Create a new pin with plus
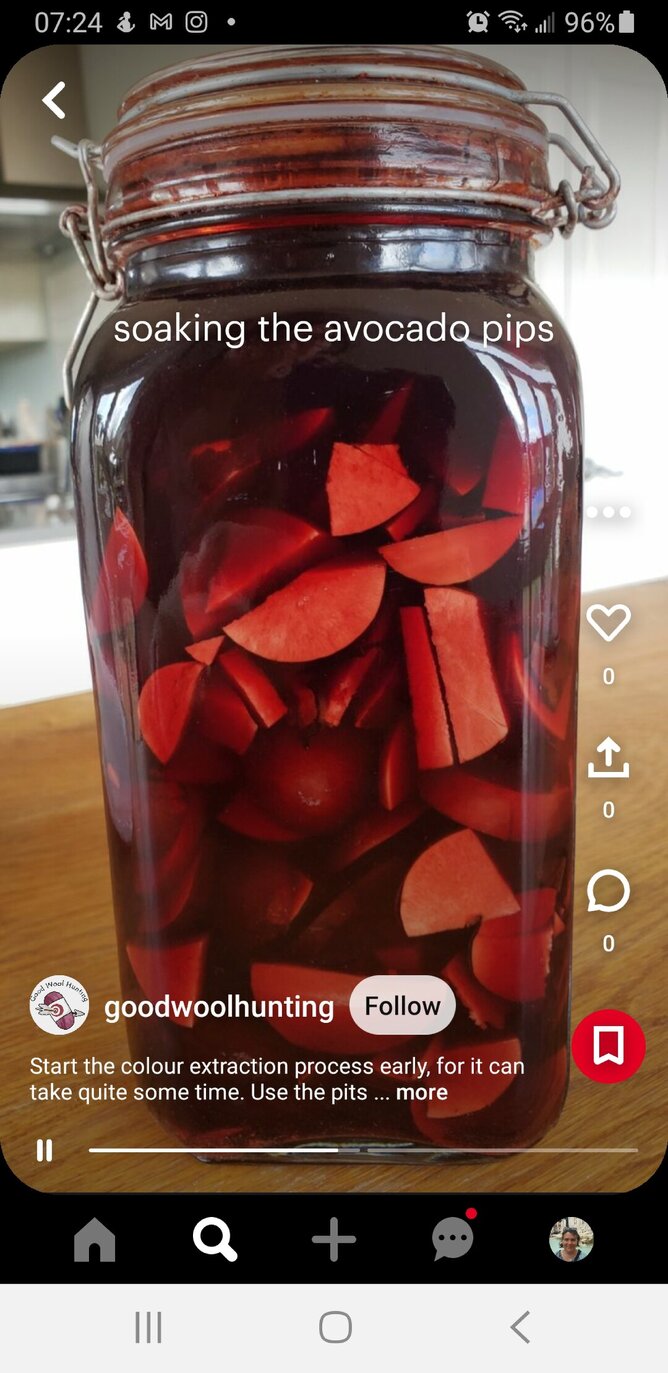Screen dimensions: 668x1373 [x=334, y=1241]
